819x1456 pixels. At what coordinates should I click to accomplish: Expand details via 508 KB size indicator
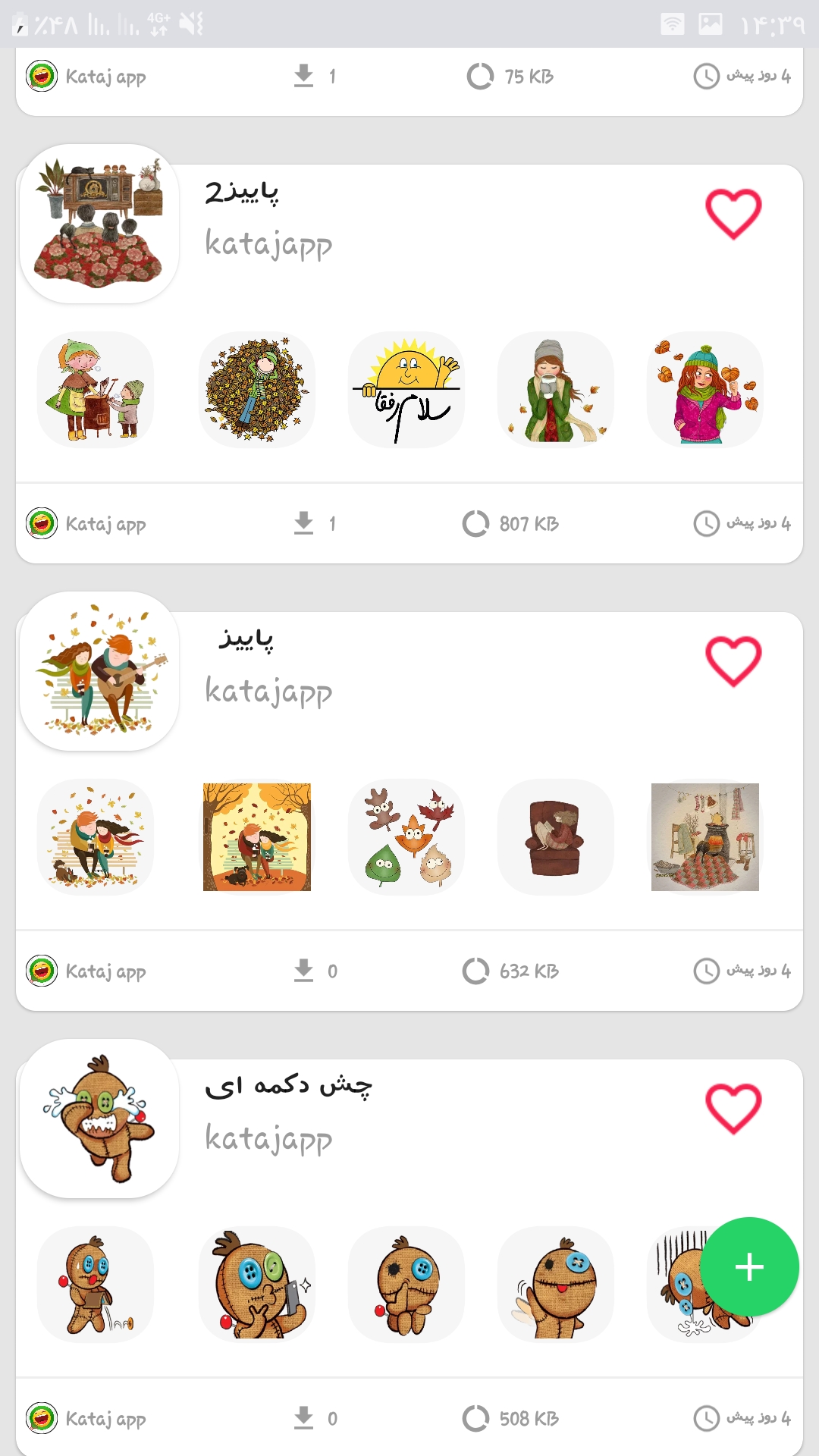(x=529, y=1417)
